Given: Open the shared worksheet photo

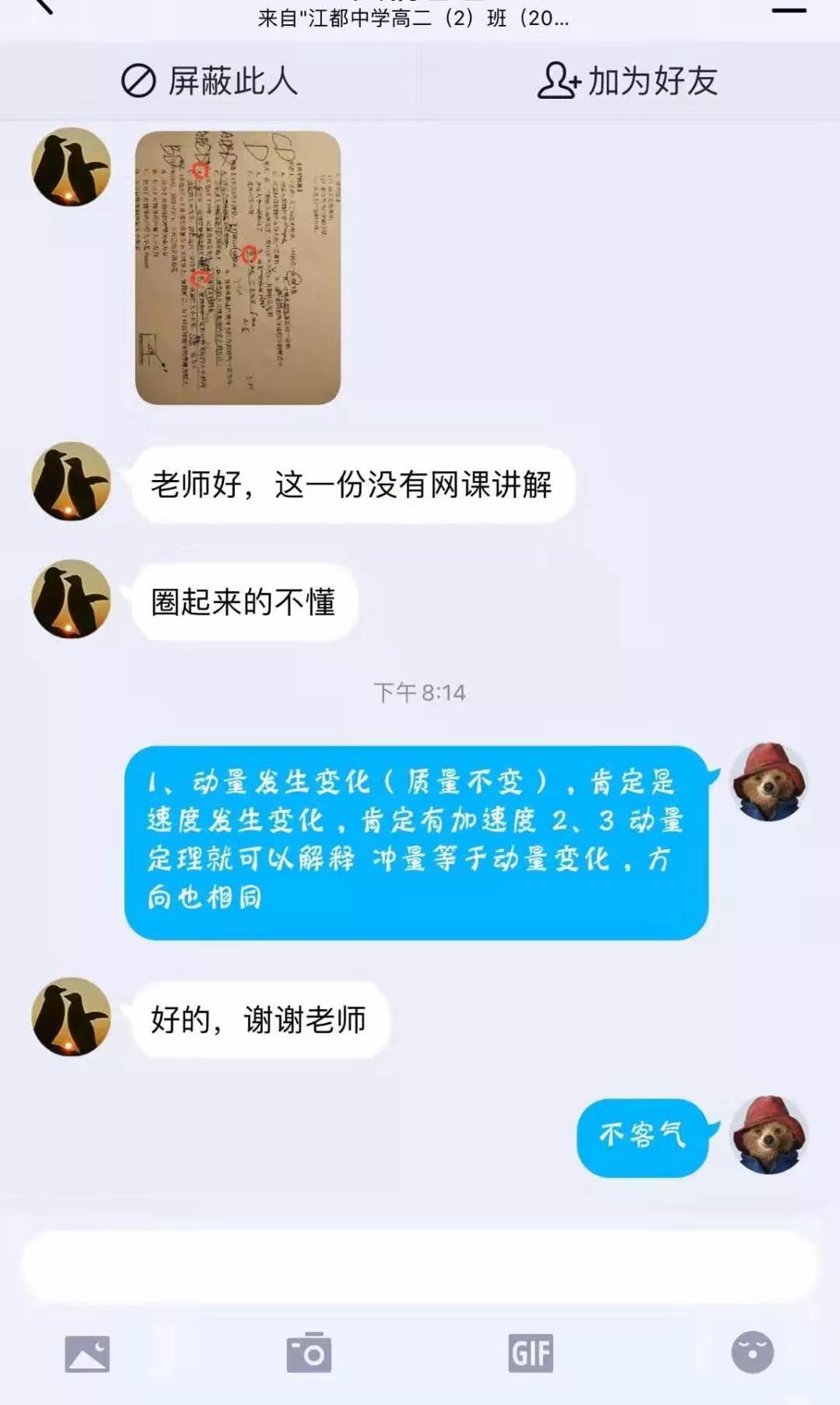Looking at the screenshot, I should click(238, 268).
